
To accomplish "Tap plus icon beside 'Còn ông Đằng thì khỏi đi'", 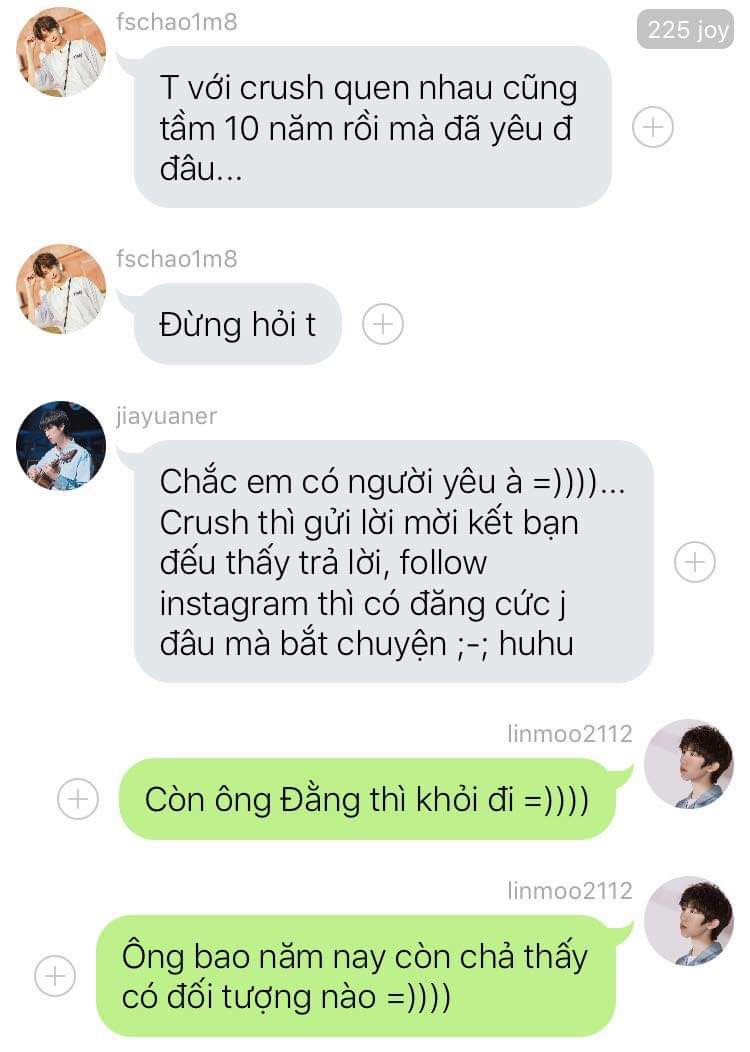I will click(x=77, y=799).
